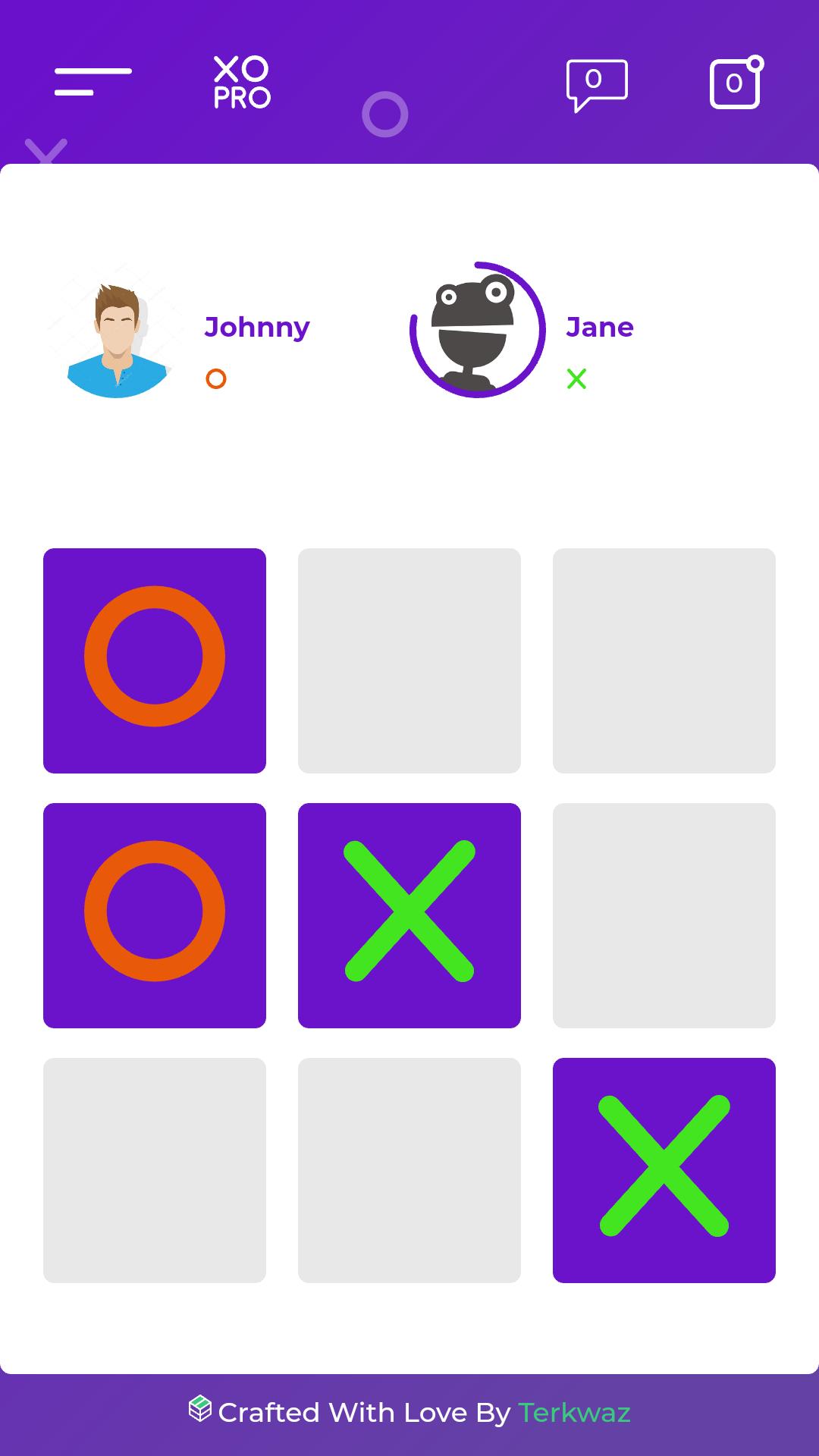
Task: Open the chat messages icon
Action: (597, 83)
